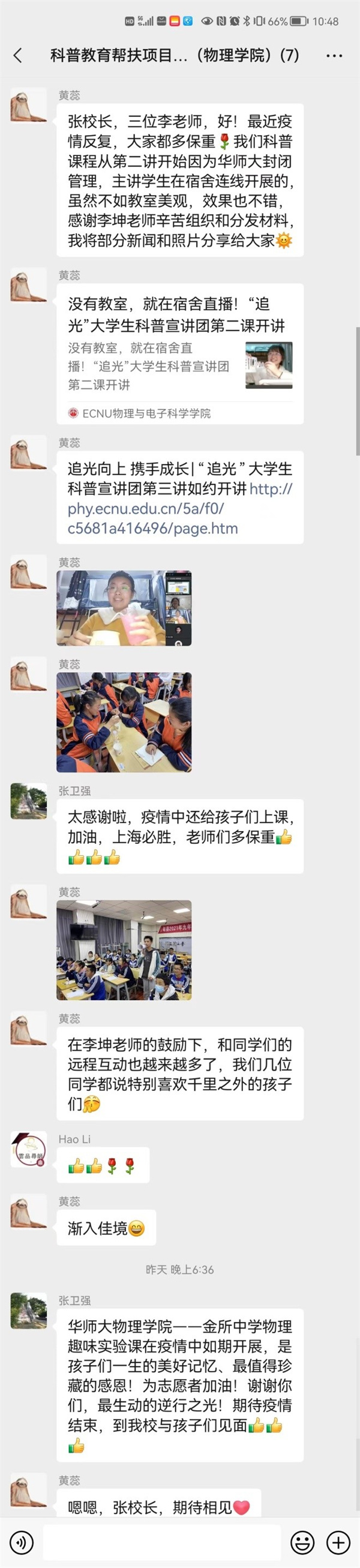Screen dimensions: 360x1568
Task: Open 张卫强's profile avatar
Action: (x=29, y=801)
